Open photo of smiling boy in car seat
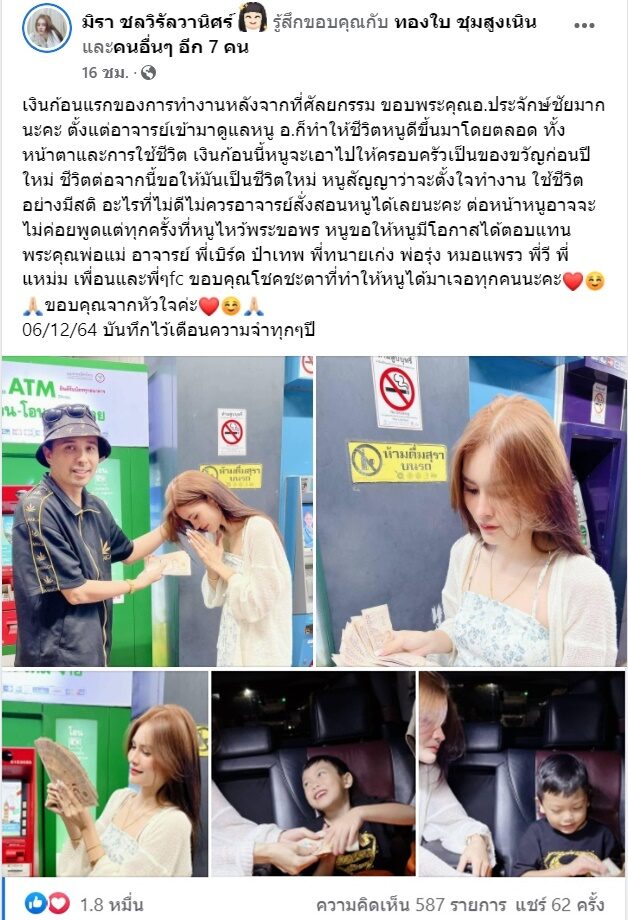The width and height of the screenshot is (628, 920). coord(313,772)
